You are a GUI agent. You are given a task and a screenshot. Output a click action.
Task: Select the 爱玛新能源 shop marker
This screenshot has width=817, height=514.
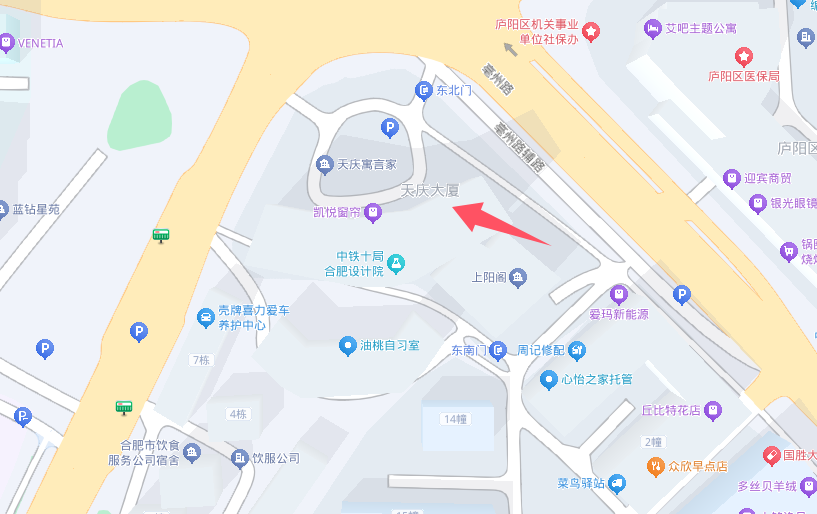619,295
